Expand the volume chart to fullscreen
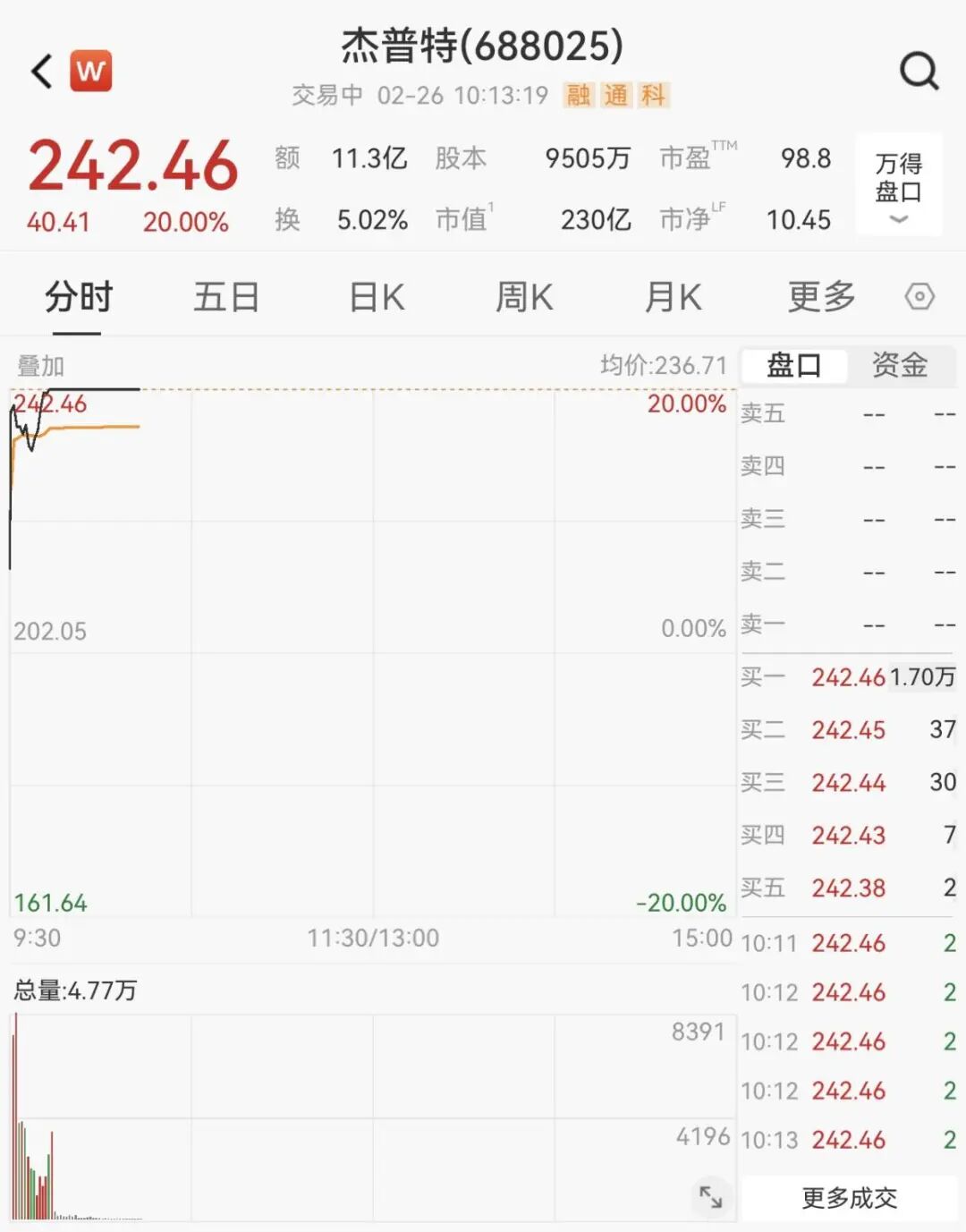Viewport: 966px width, 1232px height. point(710,1196)
